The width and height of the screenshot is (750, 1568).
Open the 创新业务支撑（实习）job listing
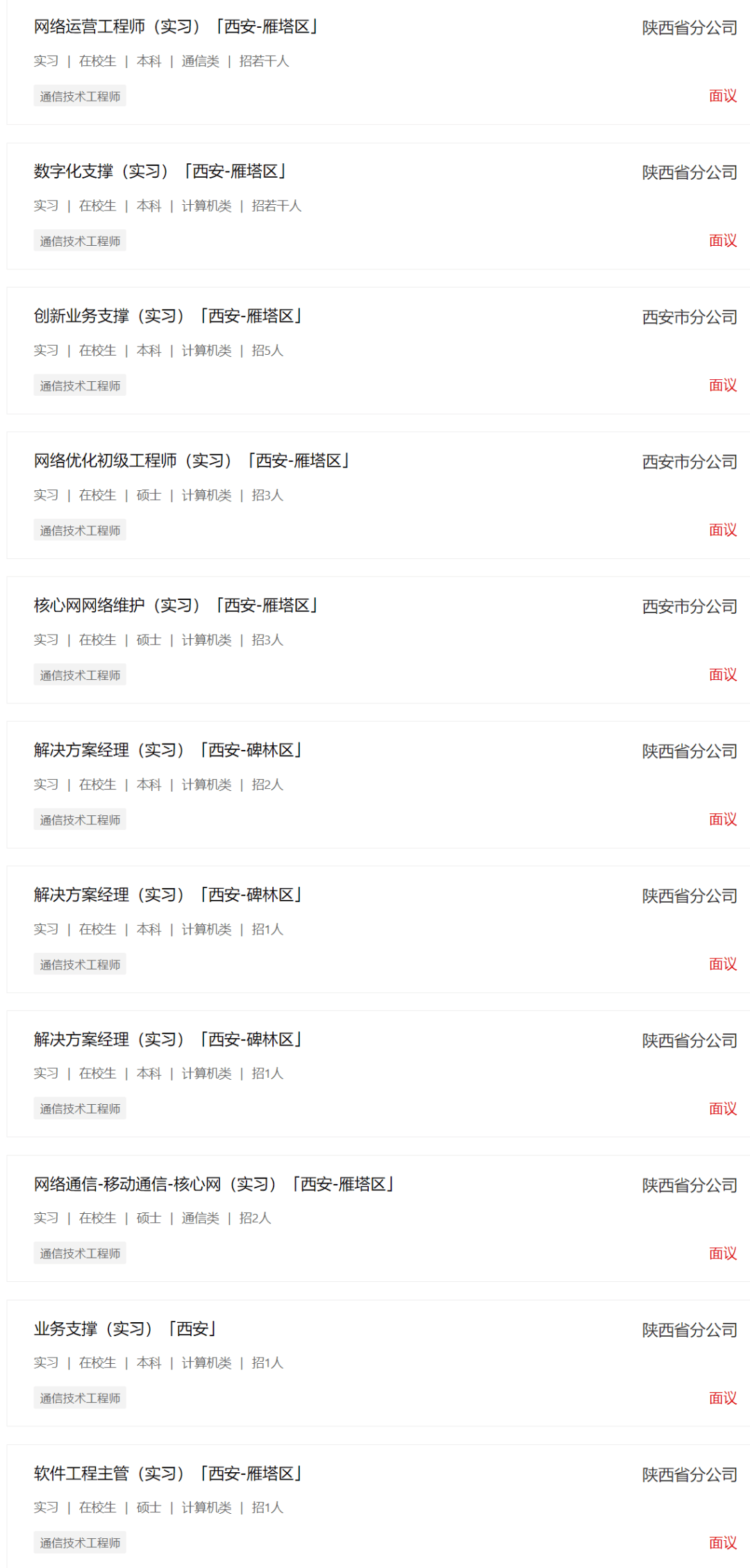[167, 317]
